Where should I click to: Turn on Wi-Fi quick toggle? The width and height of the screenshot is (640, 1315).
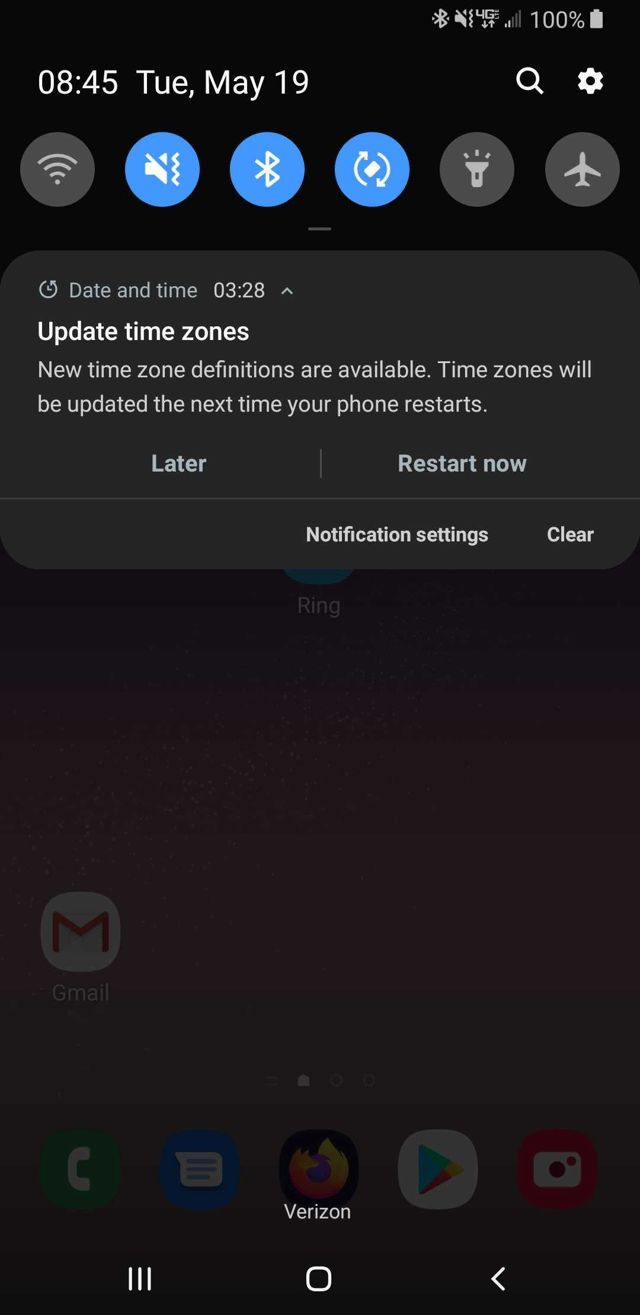[57, 170]
